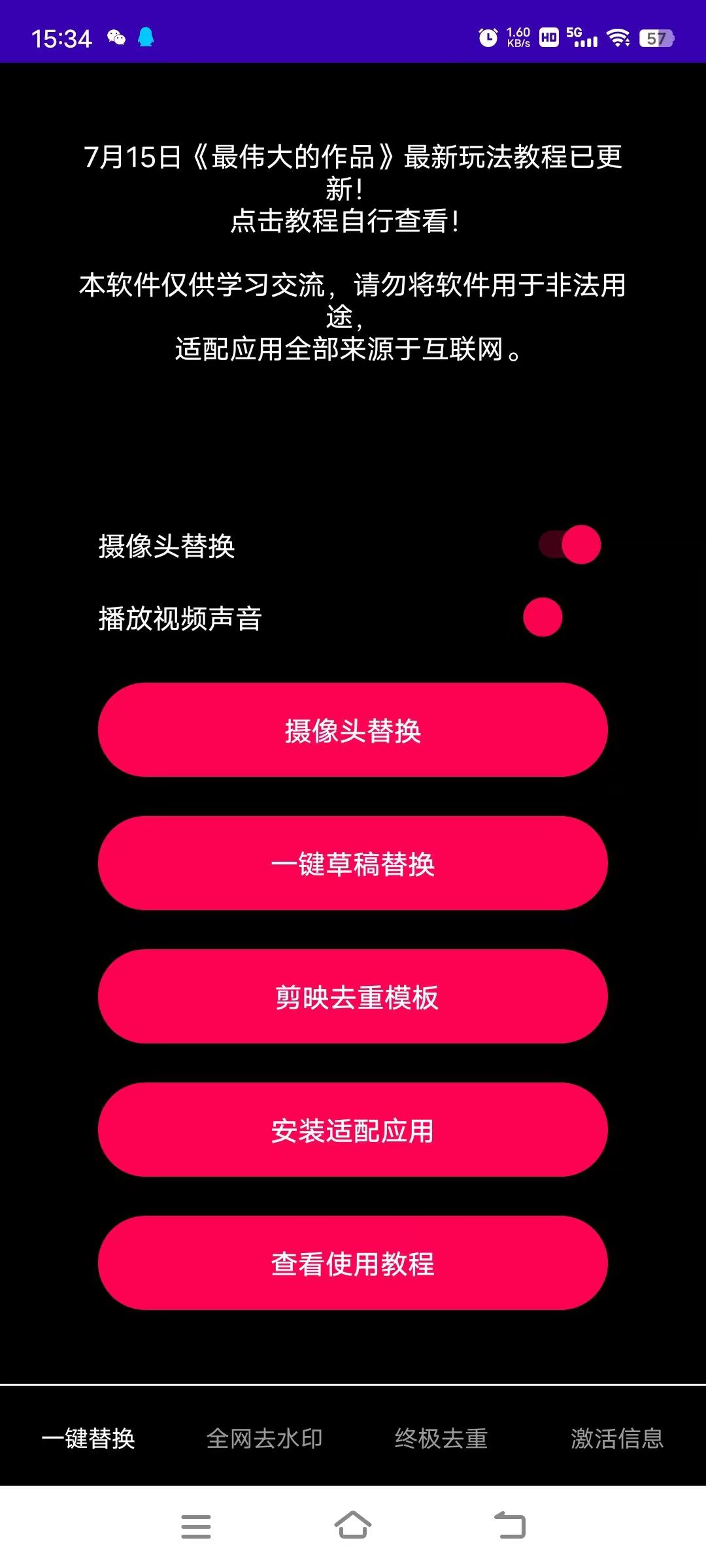Screen dimensions: 706x1568
Task: Tap the 摄像头替换 button
Action: coord(353,730)
